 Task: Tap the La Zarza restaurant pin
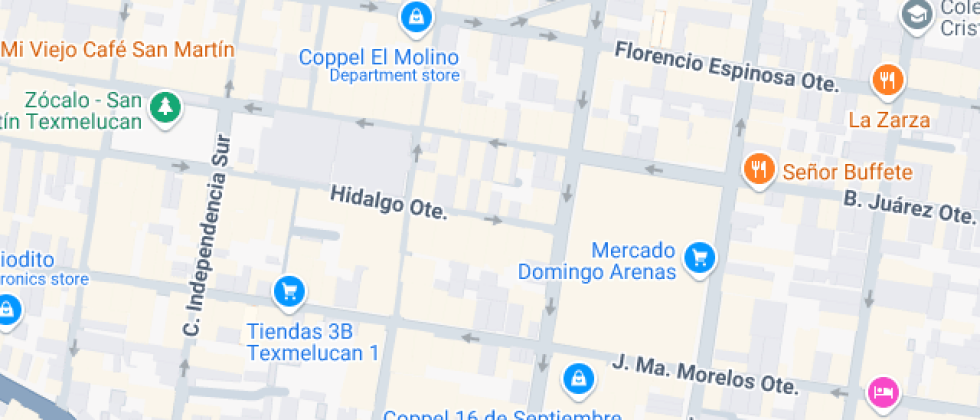tap(887, 80)
